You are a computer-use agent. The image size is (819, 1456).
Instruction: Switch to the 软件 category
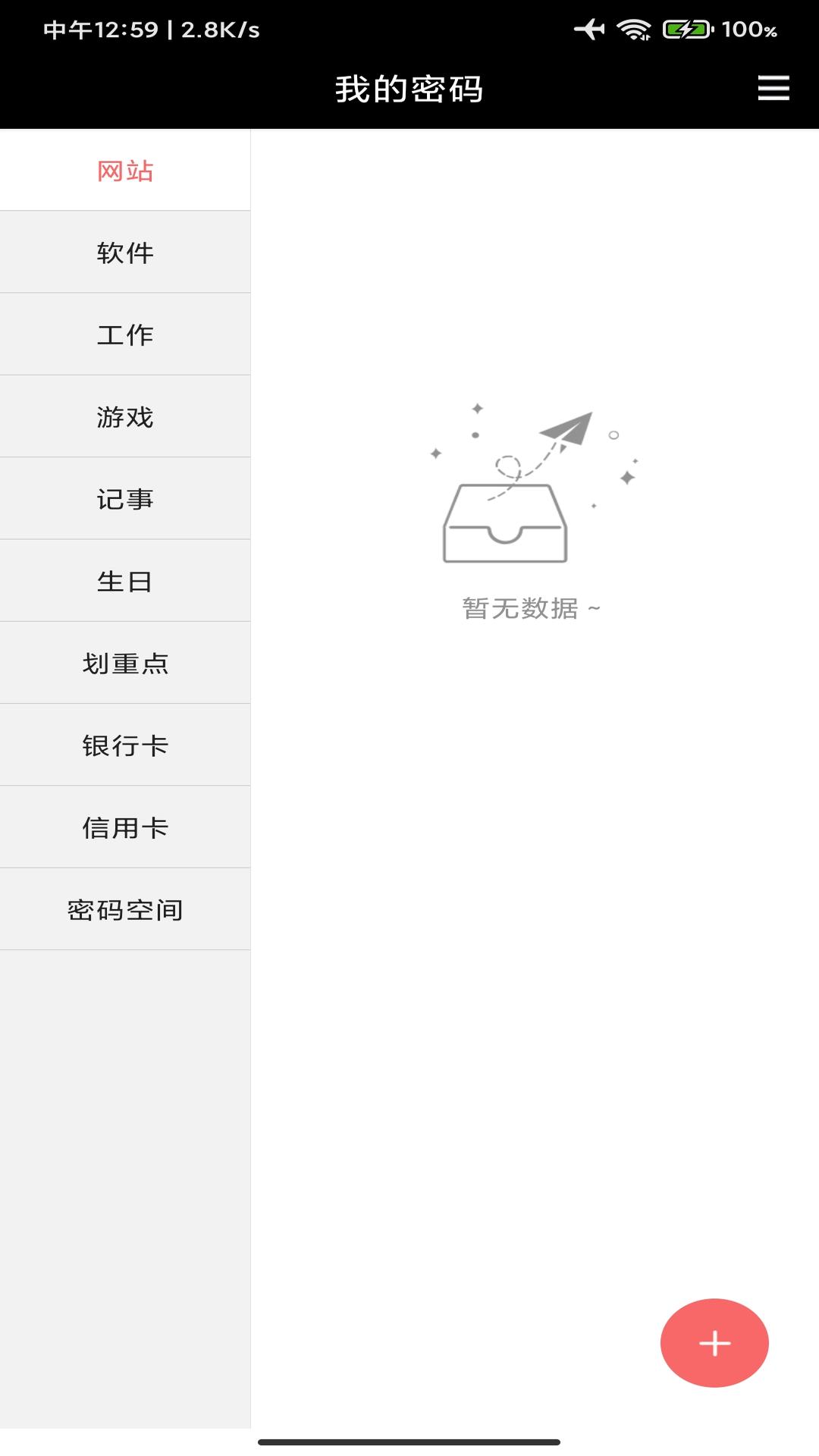pyautogui.click(x=125, y=253)
